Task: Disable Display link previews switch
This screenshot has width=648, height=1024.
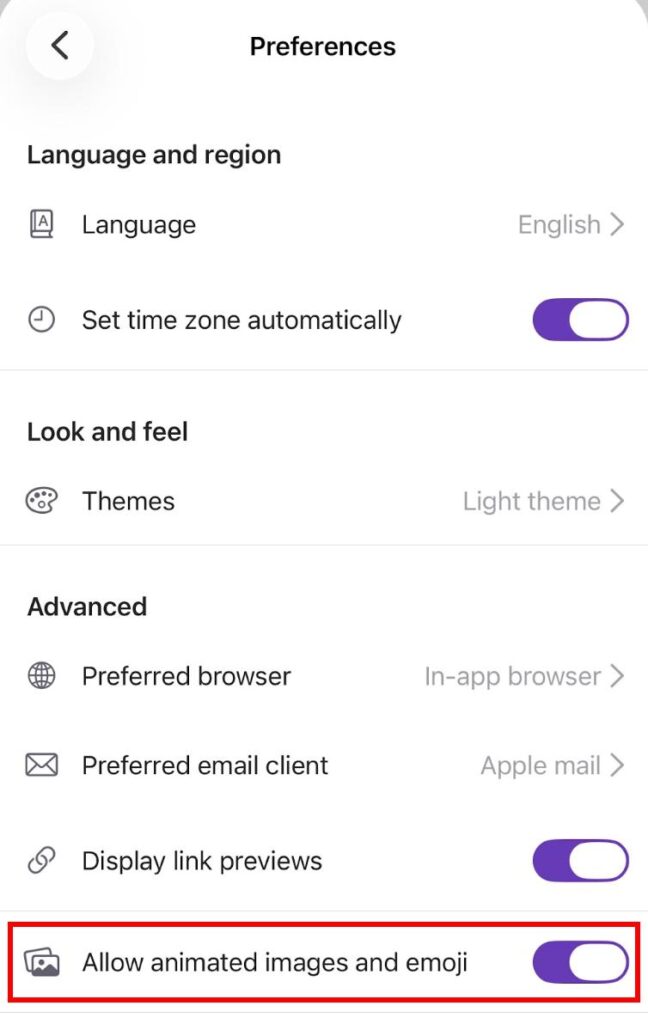Action: point(580,861)
